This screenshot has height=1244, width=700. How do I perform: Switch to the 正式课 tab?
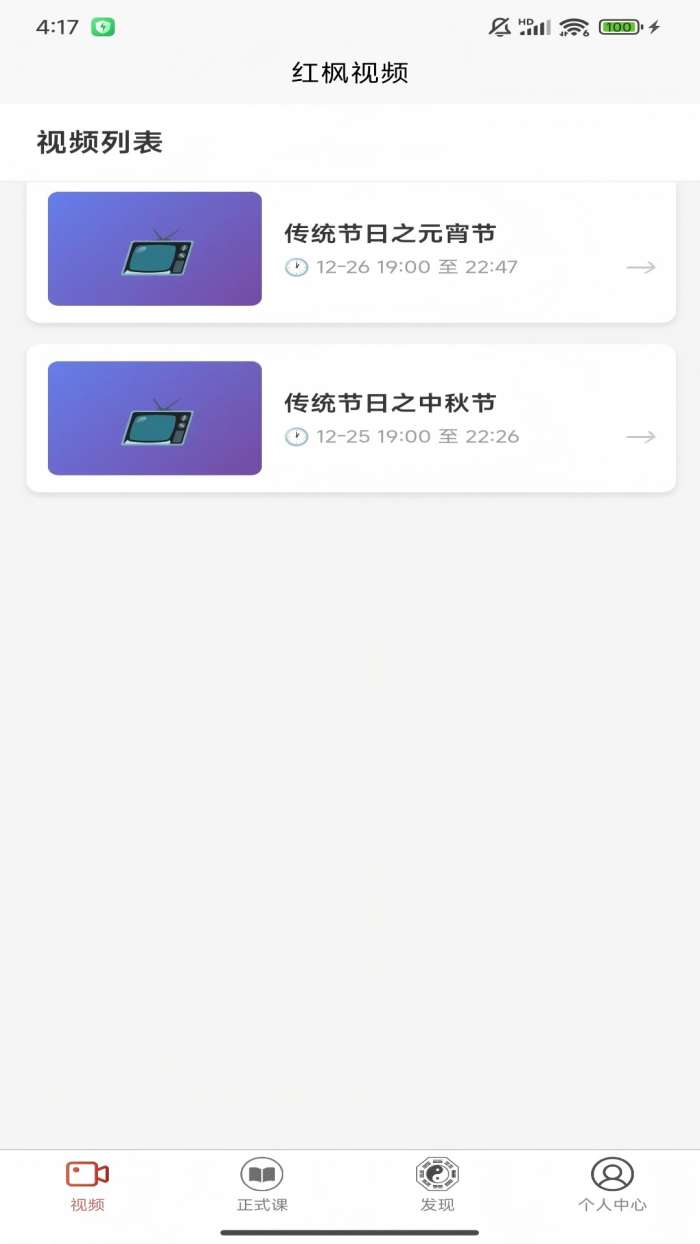pyautogui.click(x=262, y=1185)
